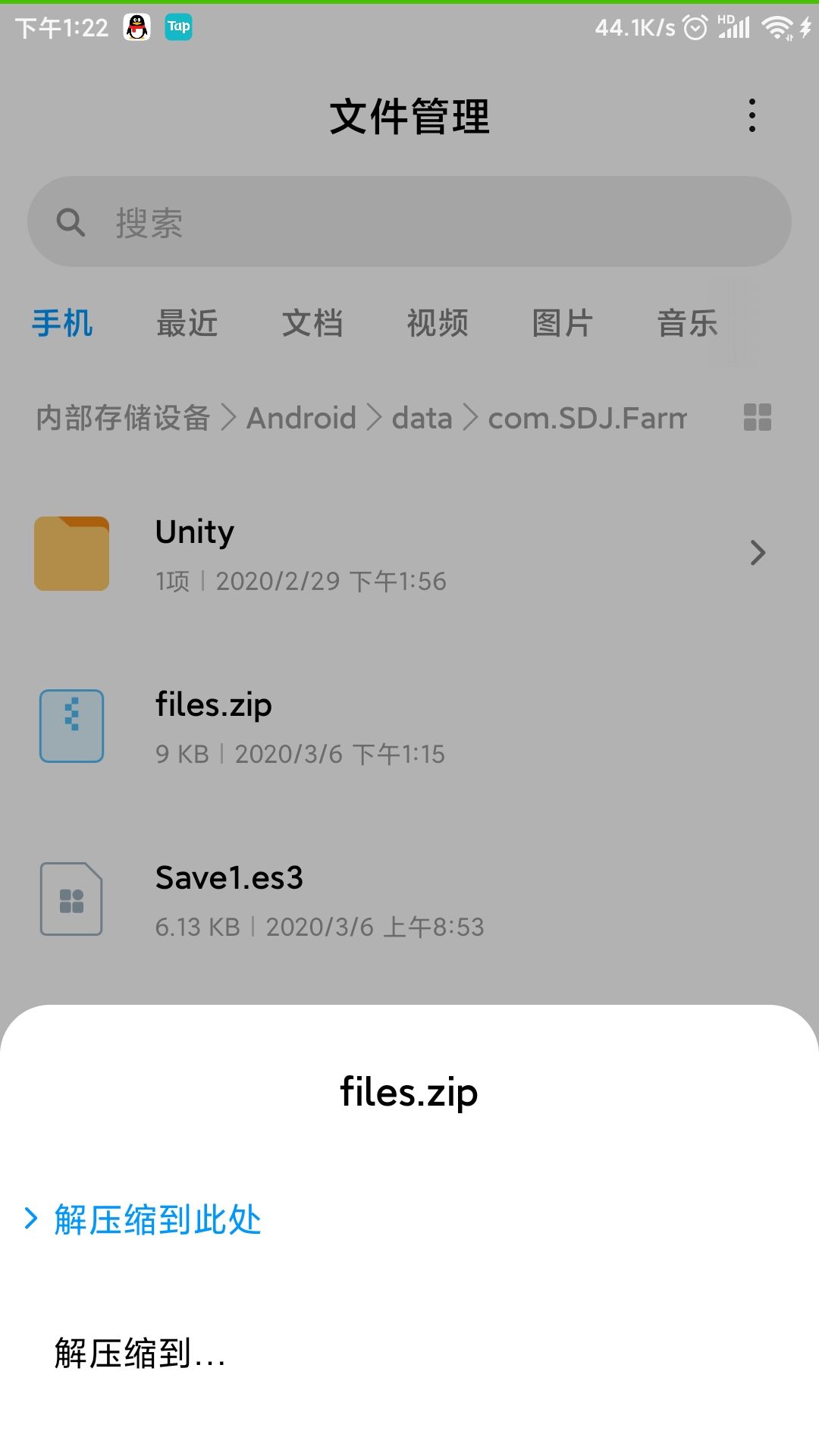Click the search magnifier icon
Image resolution: width=819 pixels, height=1456 pixels.
(x=71, y=221)
